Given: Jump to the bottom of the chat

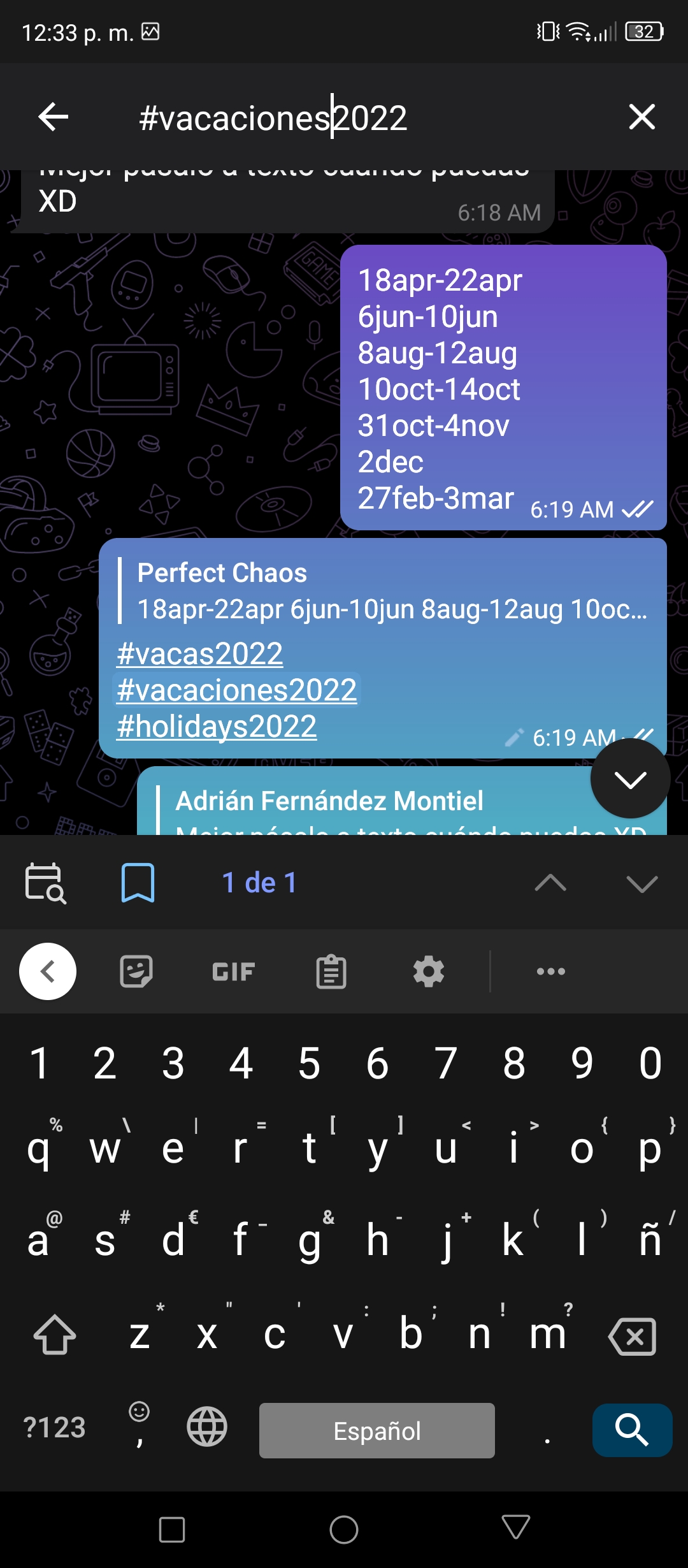Looking at the screenshot, I should [x=630, y=778].
